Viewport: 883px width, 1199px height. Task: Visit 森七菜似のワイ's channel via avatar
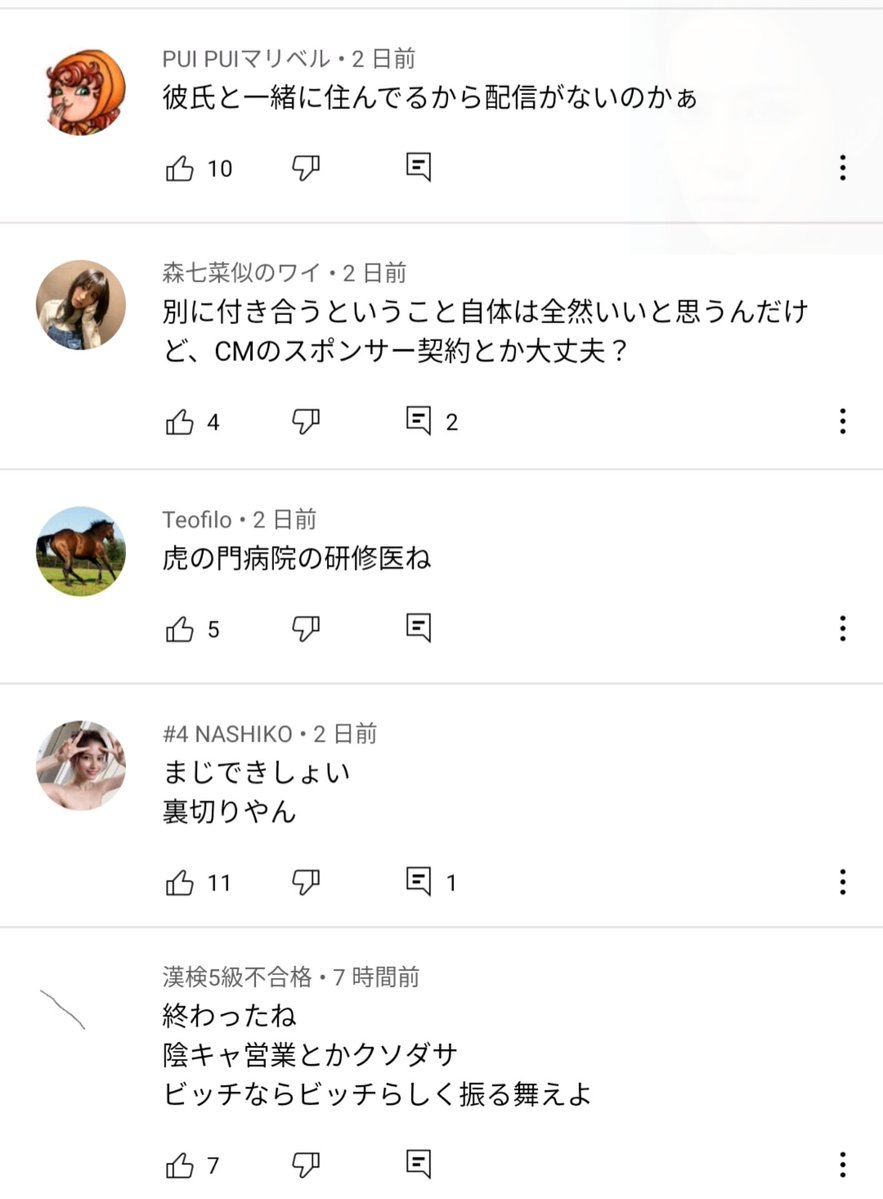coord(81,305)
